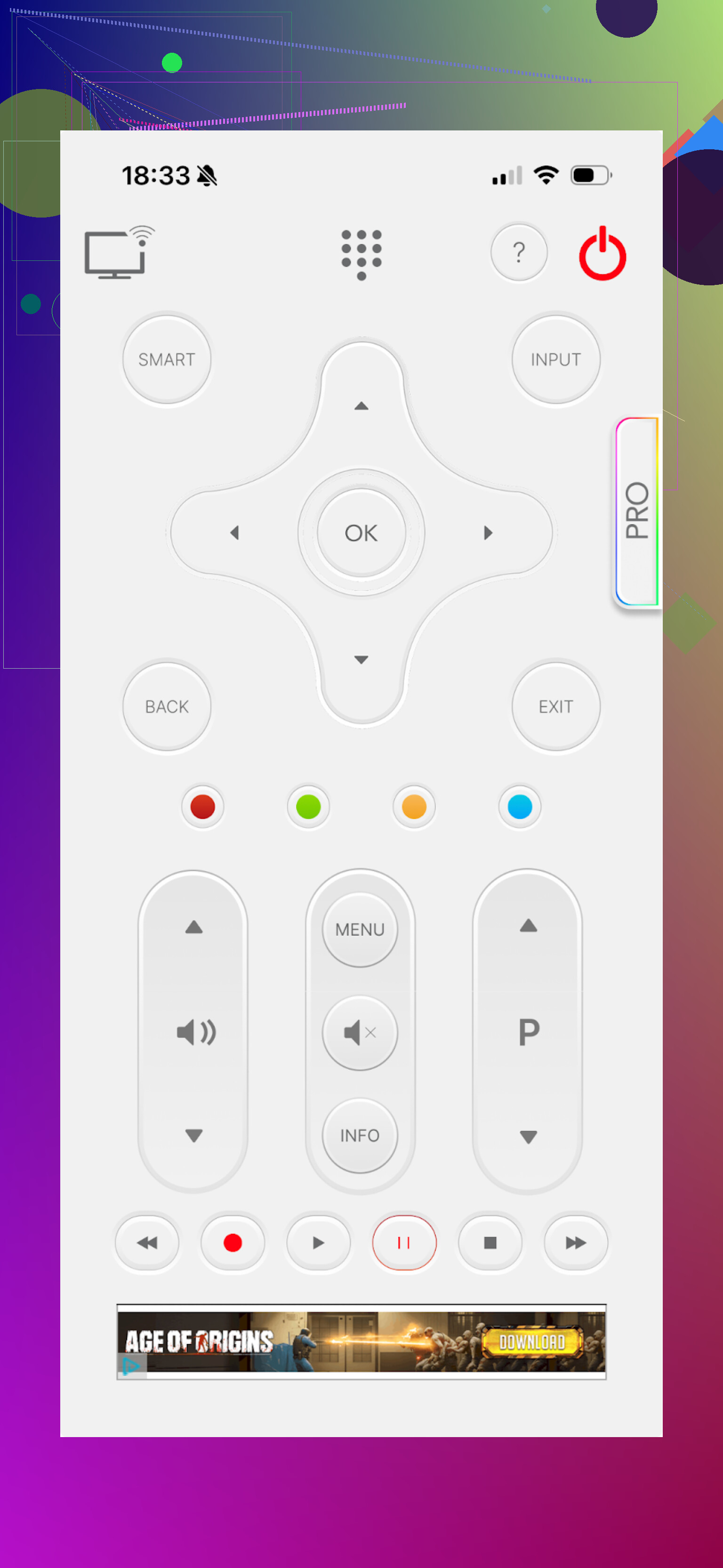Start recording with the red dot
723x1568 pixels.
coord(233,1242)
